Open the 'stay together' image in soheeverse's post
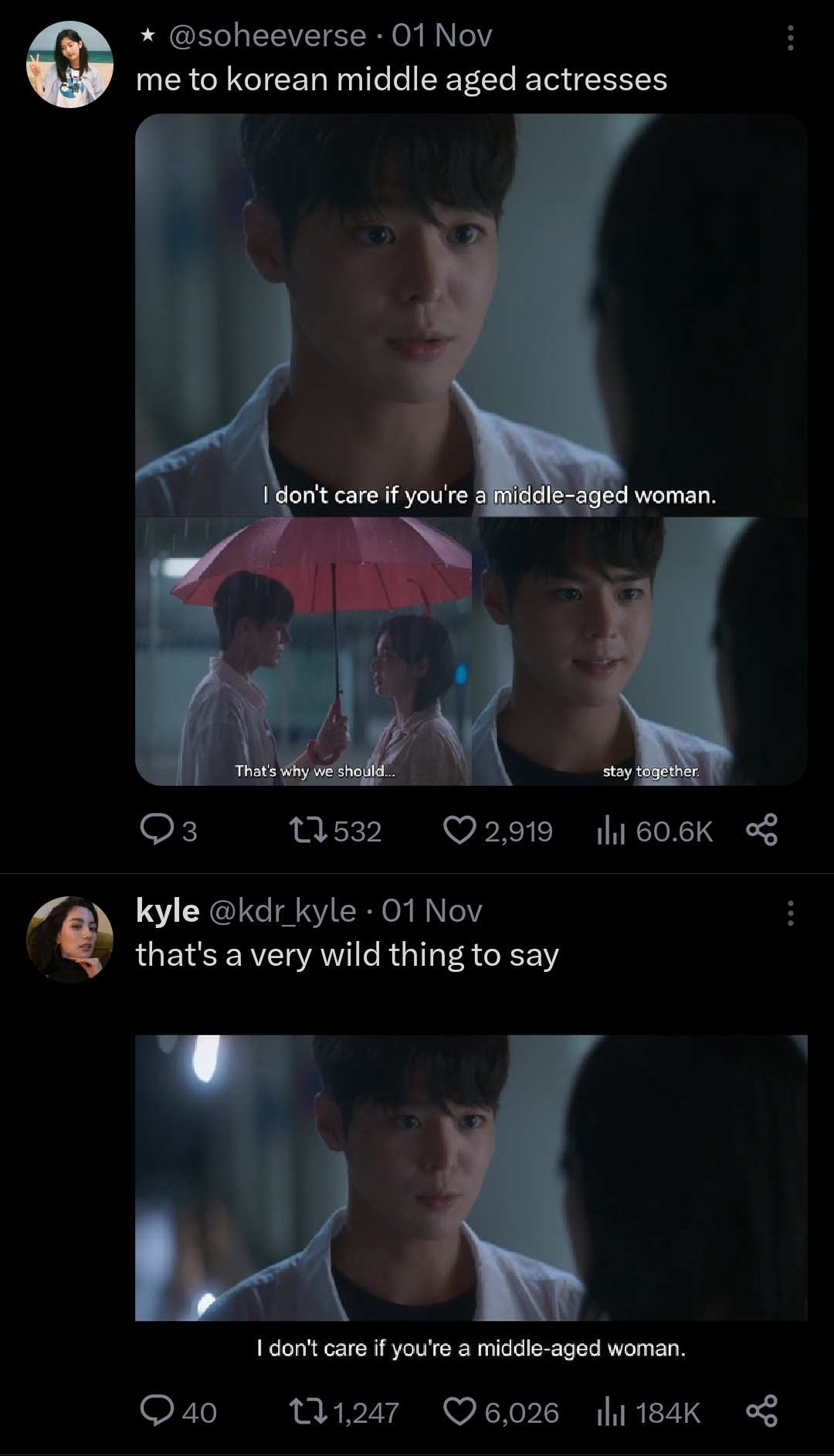The image size is (834, 1456). coord(639,651)
